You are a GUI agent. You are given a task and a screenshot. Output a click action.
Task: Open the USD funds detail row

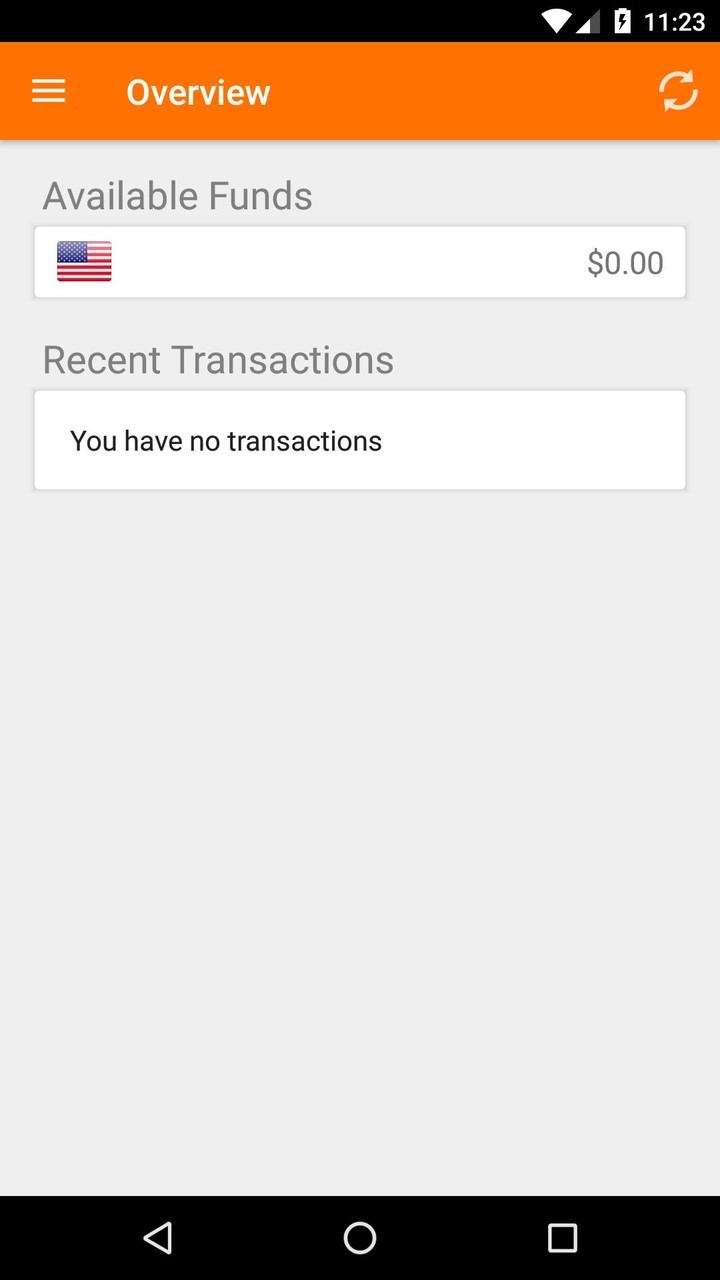tap(360, 262)
